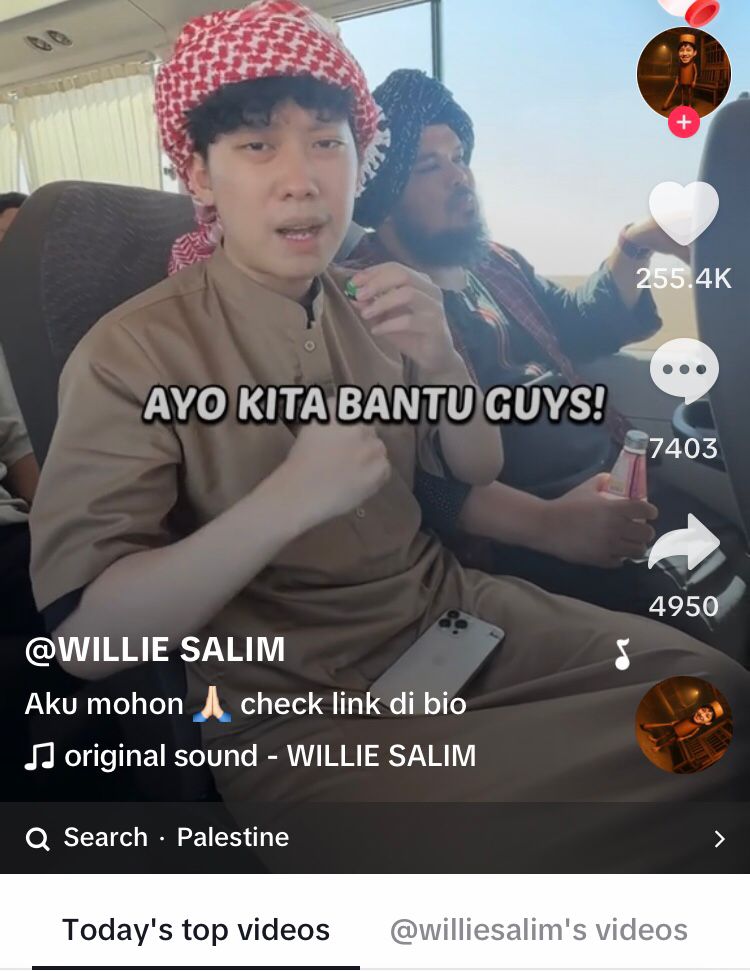Screen dimensions: 750x971
Task: Switch to @williesalim's videos tab
Action: coord(538,930)
